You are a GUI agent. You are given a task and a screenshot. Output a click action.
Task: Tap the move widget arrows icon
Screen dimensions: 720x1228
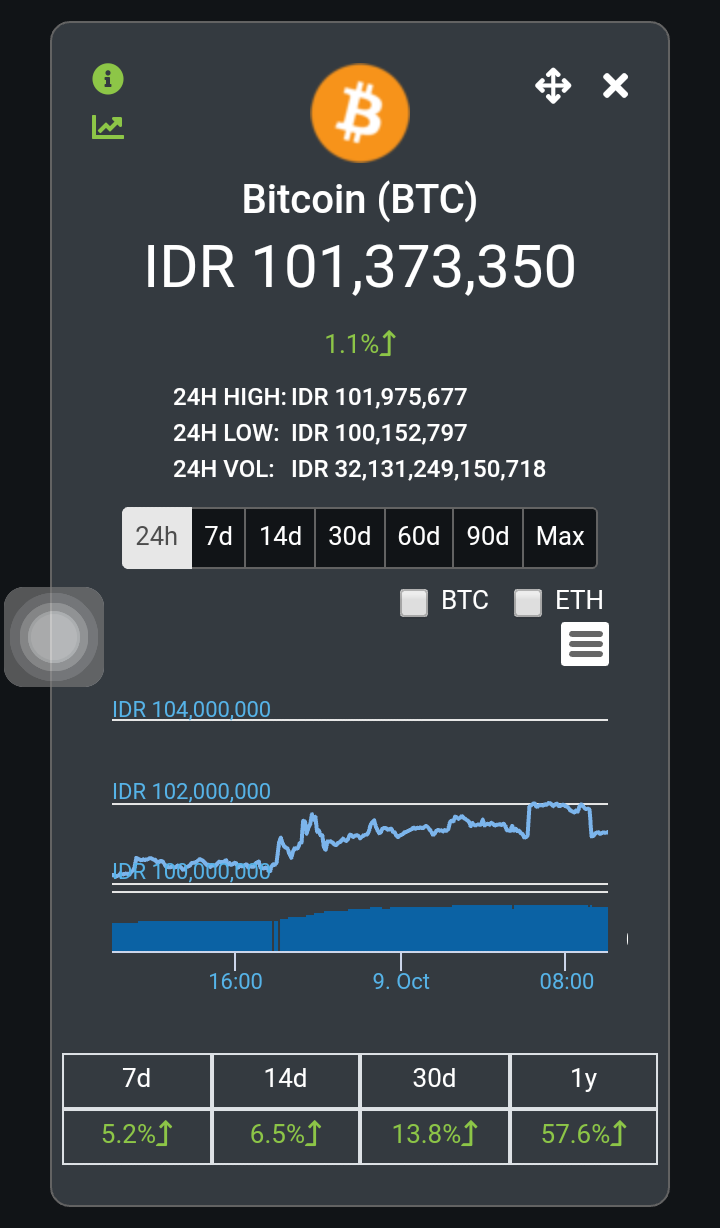pos(553,86)
